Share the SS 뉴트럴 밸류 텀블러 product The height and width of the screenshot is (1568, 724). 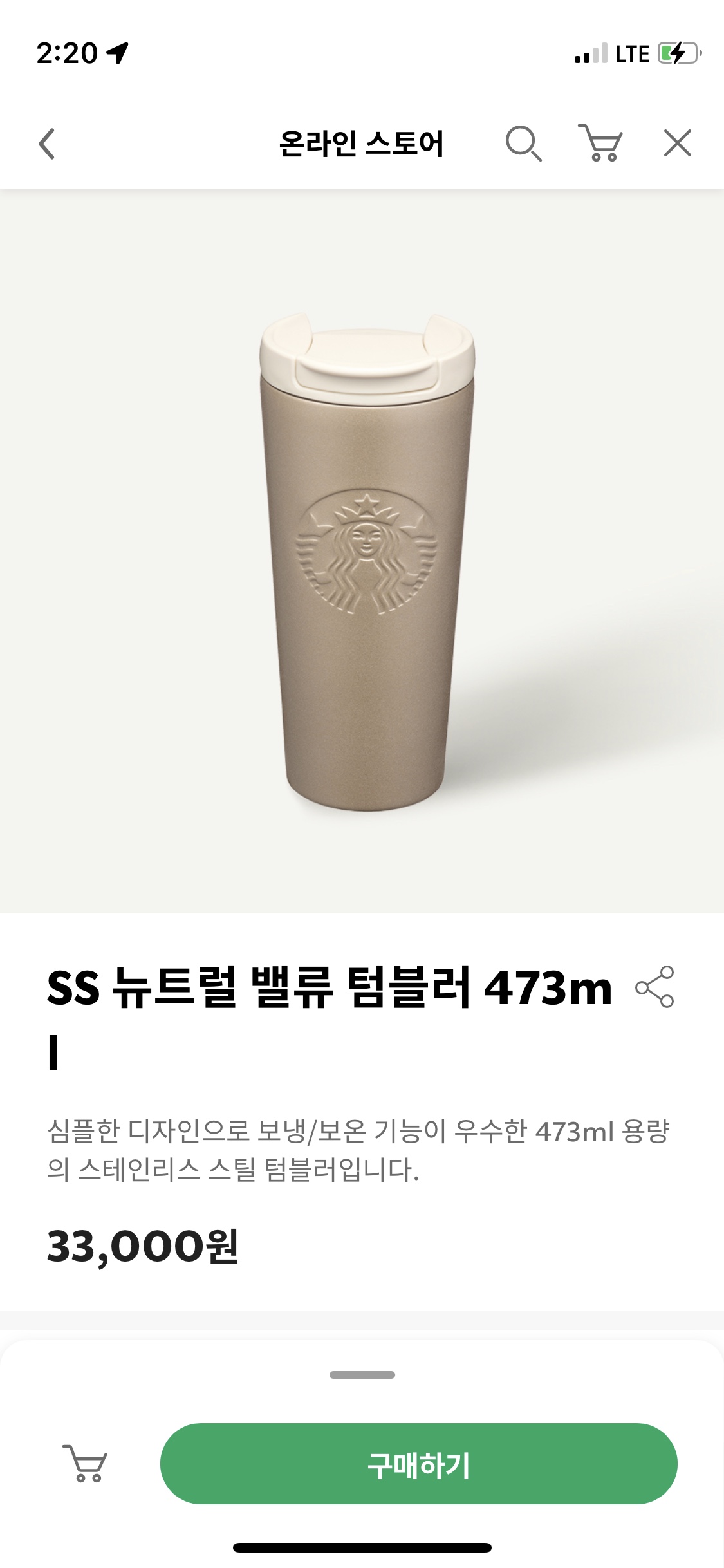tap(654, 987)
